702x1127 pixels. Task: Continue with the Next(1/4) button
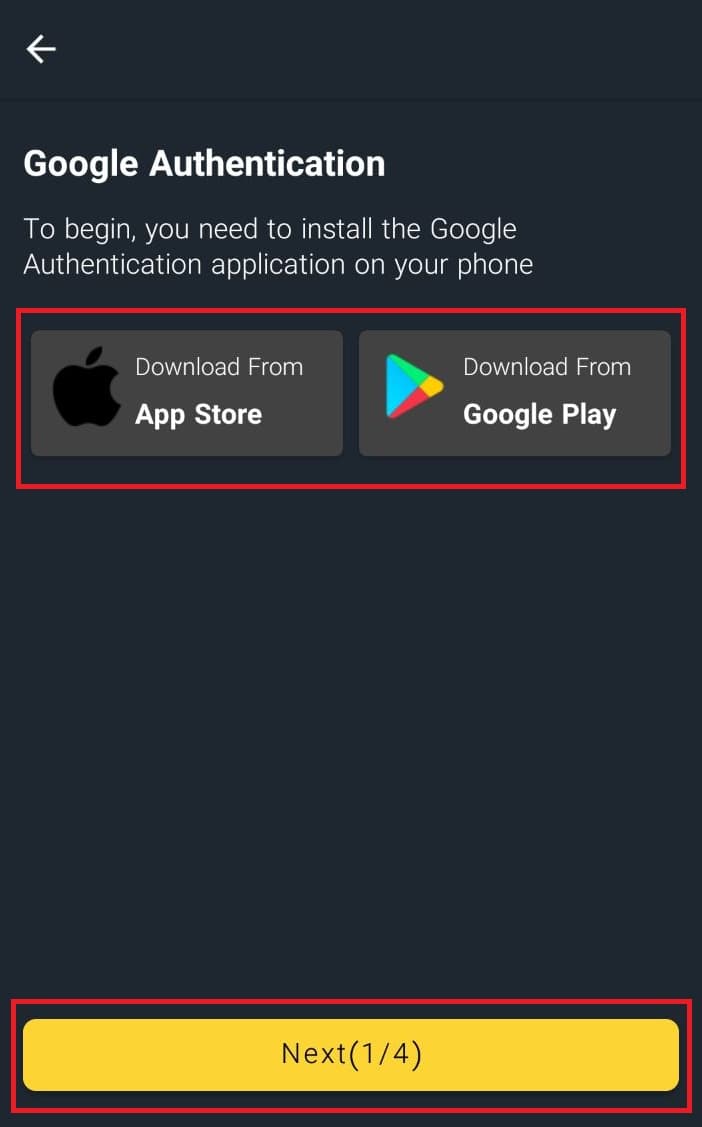(351, 1054)
